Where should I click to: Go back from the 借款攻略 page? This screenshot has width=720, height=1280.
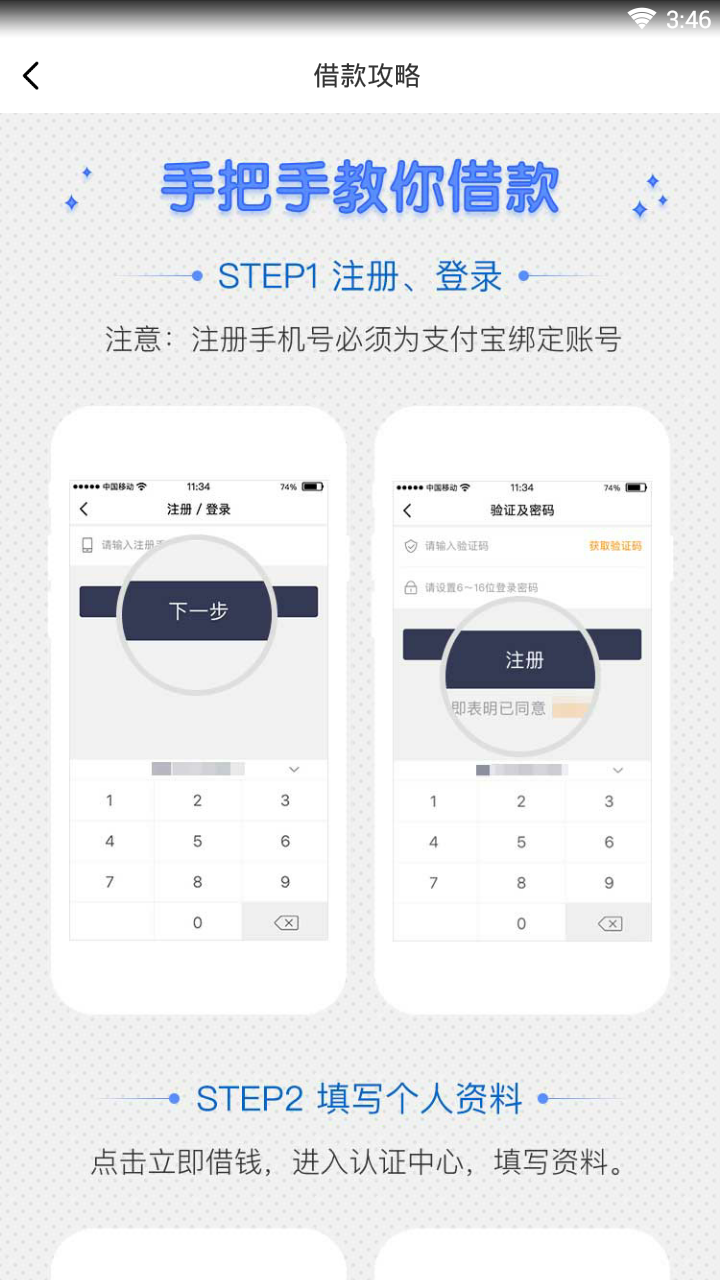point(31,76)
